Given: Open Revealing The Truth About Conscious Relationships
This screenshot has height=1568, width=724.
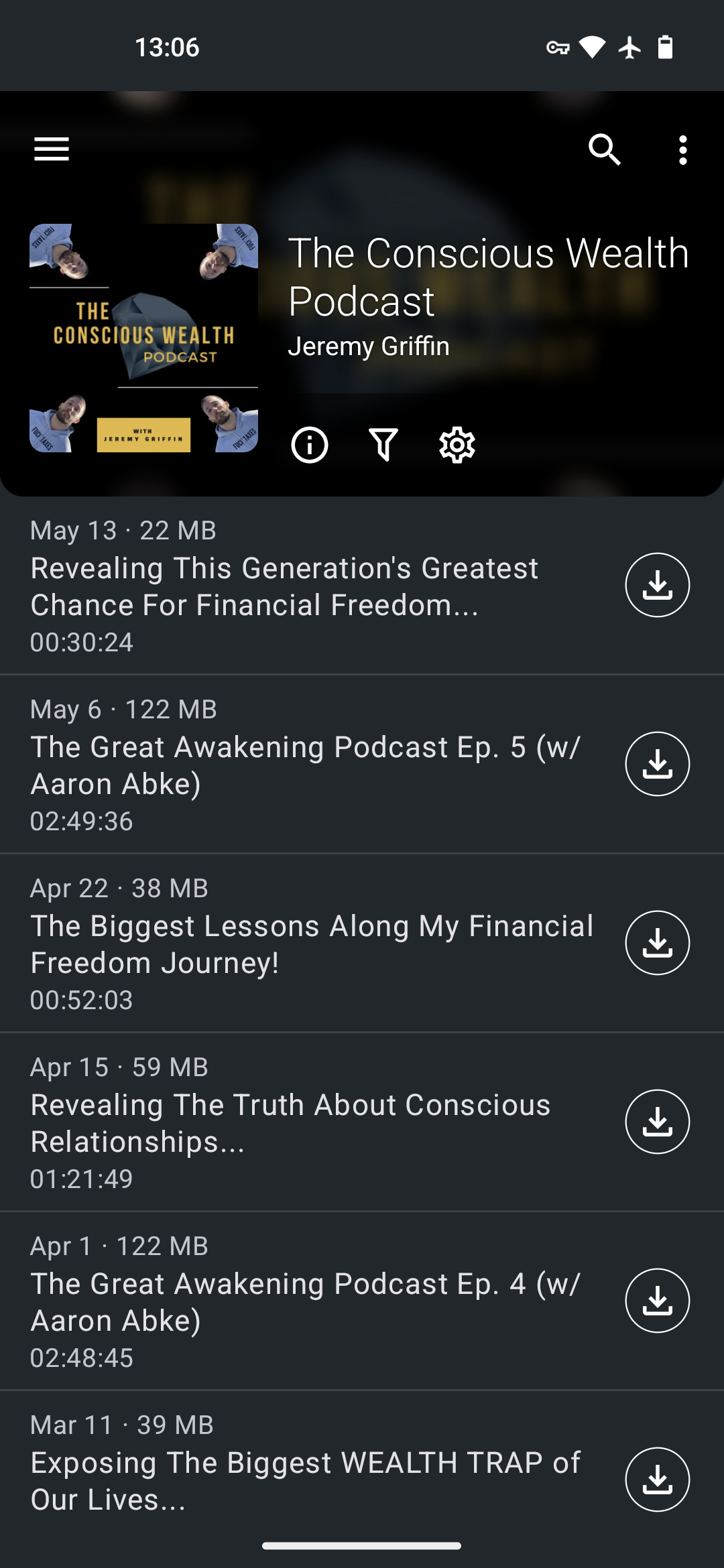Looking at the screenshot, I should click(x=292, y=1123).
